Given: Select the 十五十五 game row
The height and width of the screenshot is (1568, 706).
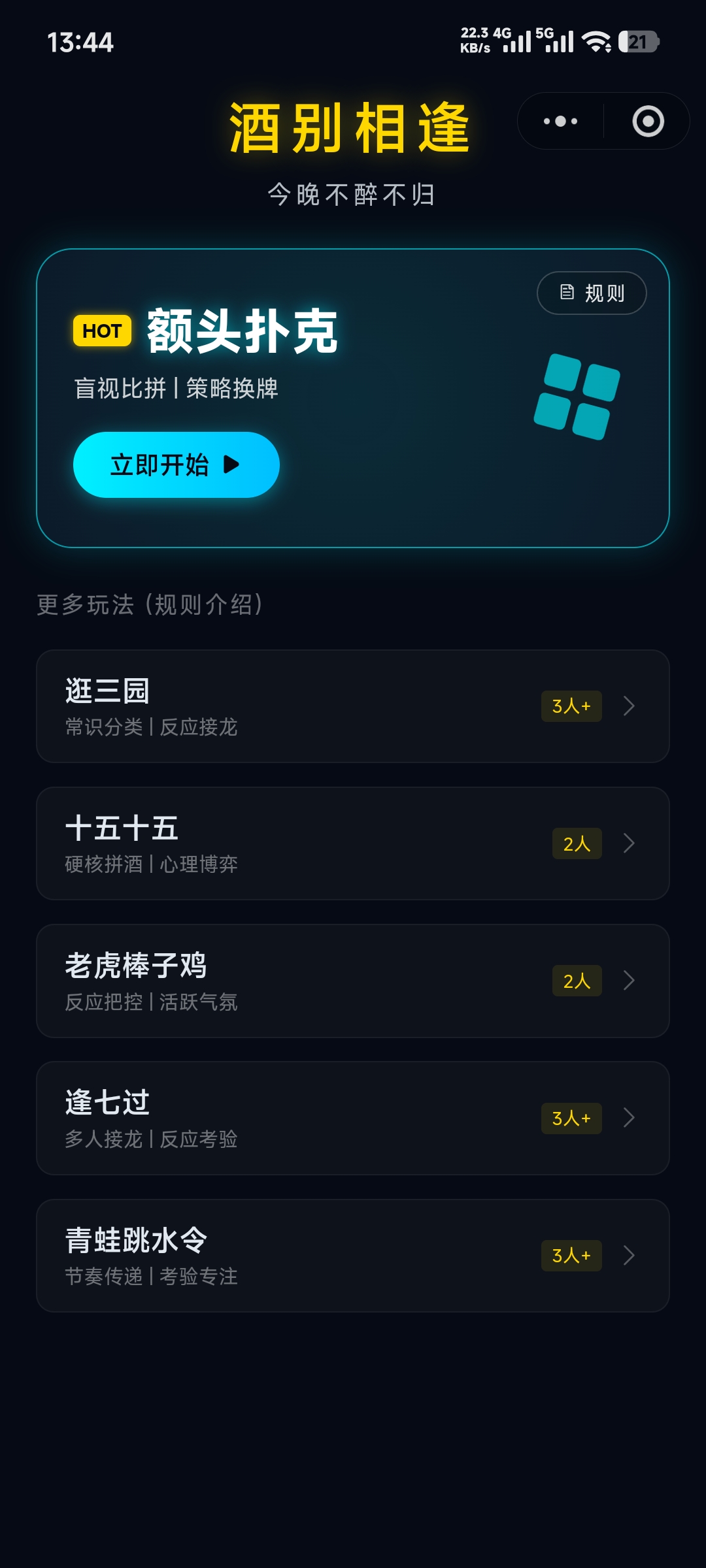Looking at the screenshot, I should (x=353, y=843).
